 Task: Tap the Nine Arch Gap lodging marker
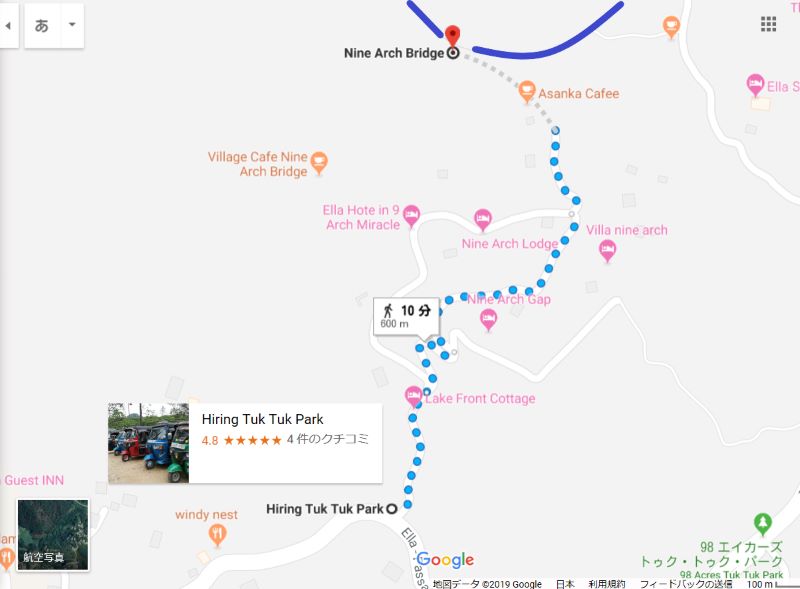488,319
